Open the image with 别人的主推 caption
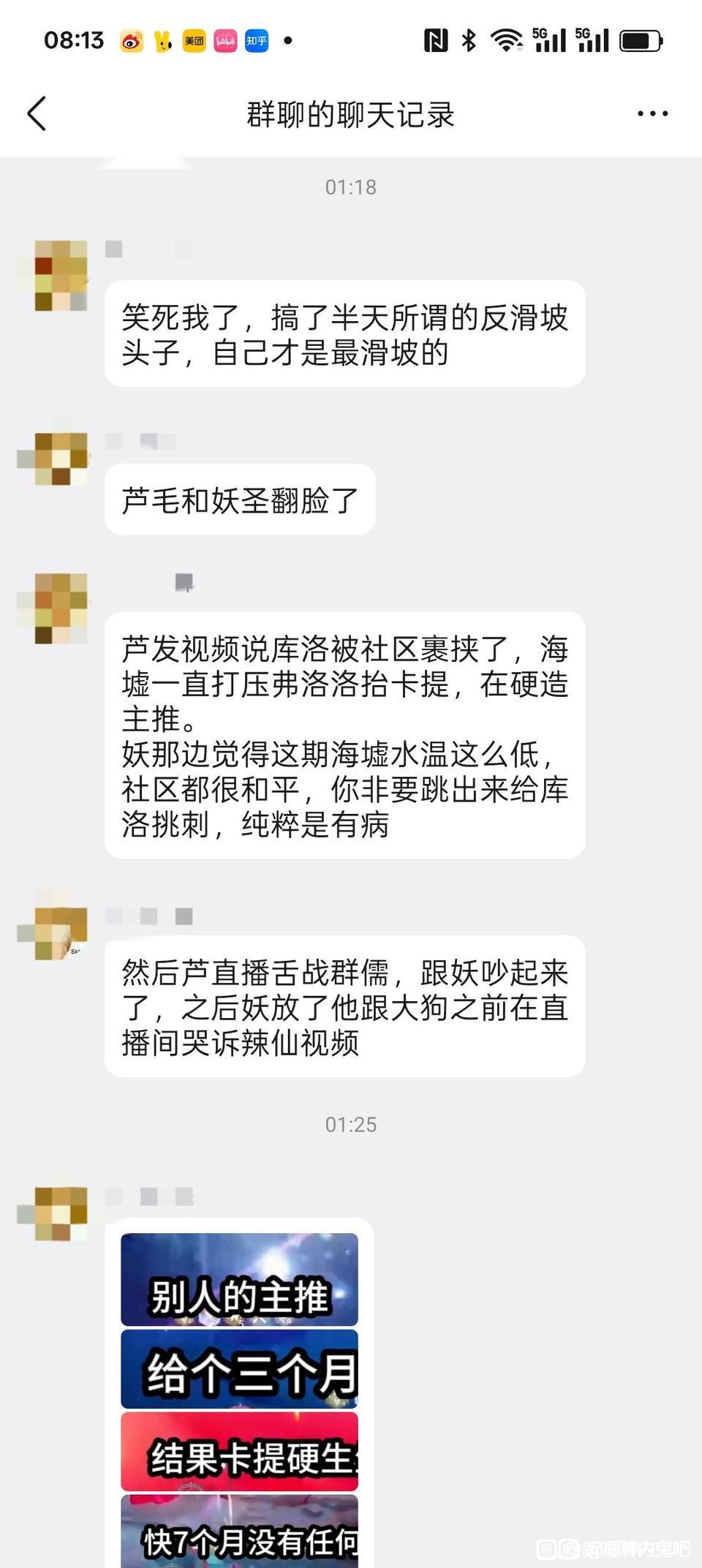 pyautogui.click(x=239, y=1279)
